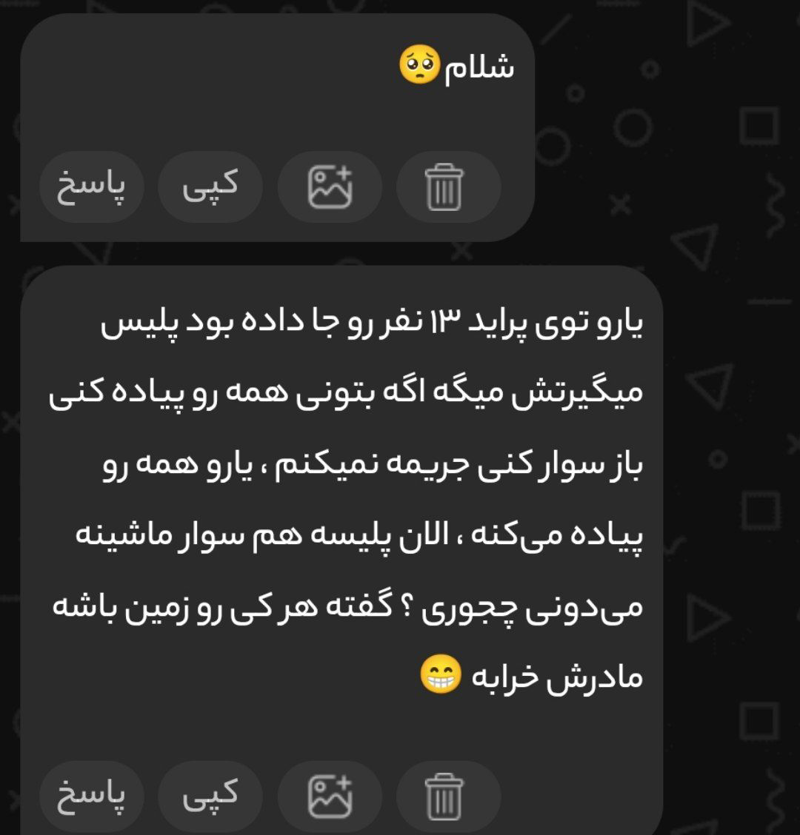Copy the text of the Pride car message
The height and width of the screenshot is (835, 800).
[x=210, y=795]
